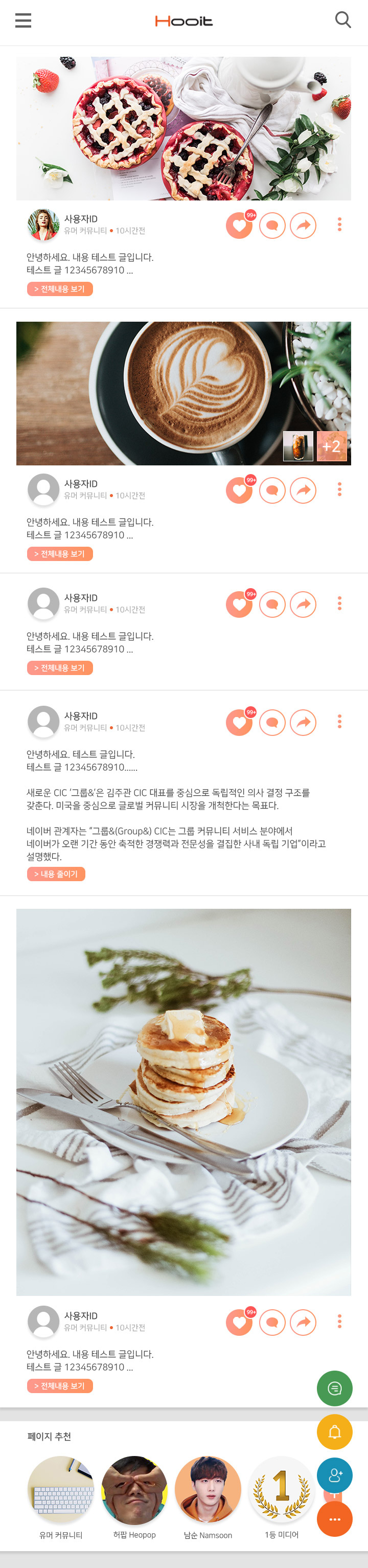The height and width of the screenshot is (1568, 368).
Task: Comment on the berry pie post
Action: (272, 226)
